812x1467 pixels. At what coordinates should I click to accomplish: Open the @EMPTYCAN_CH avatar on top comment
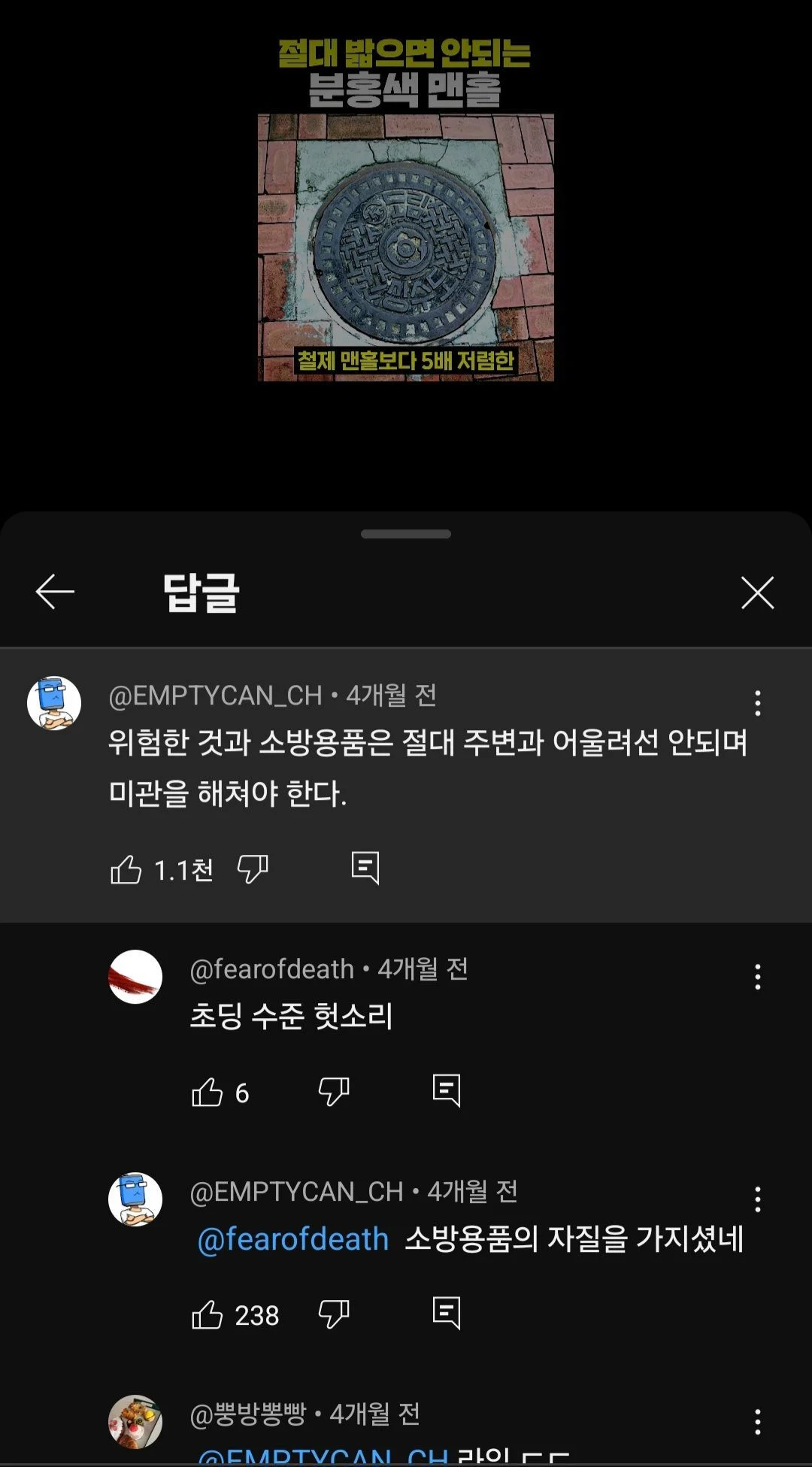(54, 703)
